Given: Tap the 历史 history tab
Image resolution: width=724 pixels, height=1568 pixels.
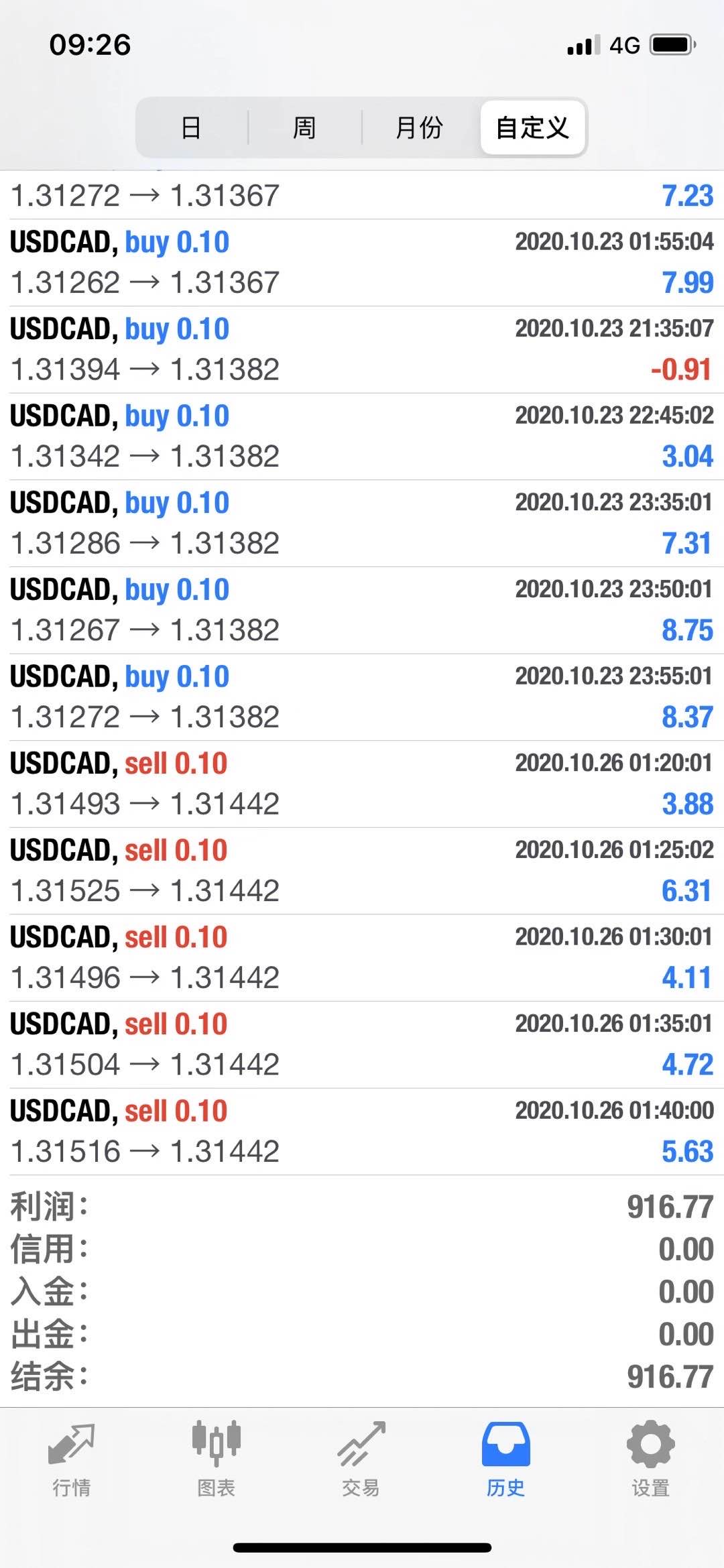Looking at the screenshot, I should 506,1459.
